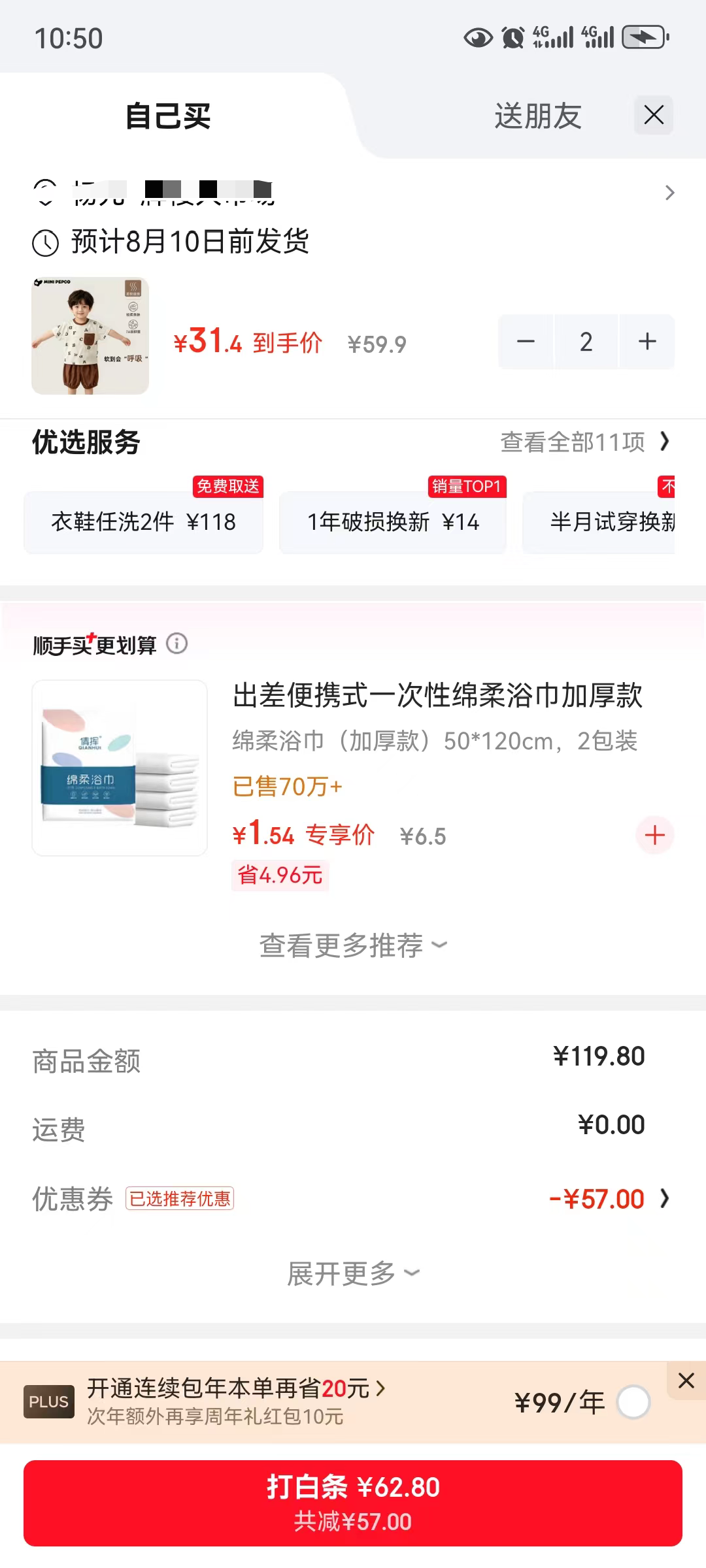Add the 绵柔浴巾 to the order
The height and width of the screenshot is (1568, 706).
coord(655,835)
